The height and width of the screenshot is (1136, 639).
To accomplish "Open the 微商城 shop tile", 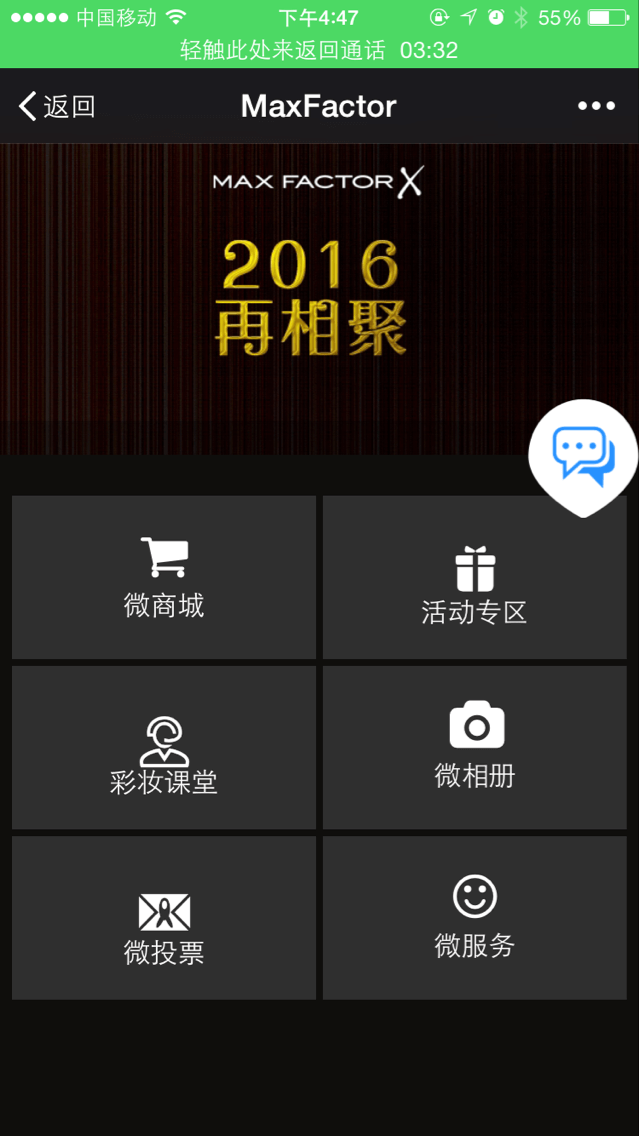I will click(x=164, y=577).
